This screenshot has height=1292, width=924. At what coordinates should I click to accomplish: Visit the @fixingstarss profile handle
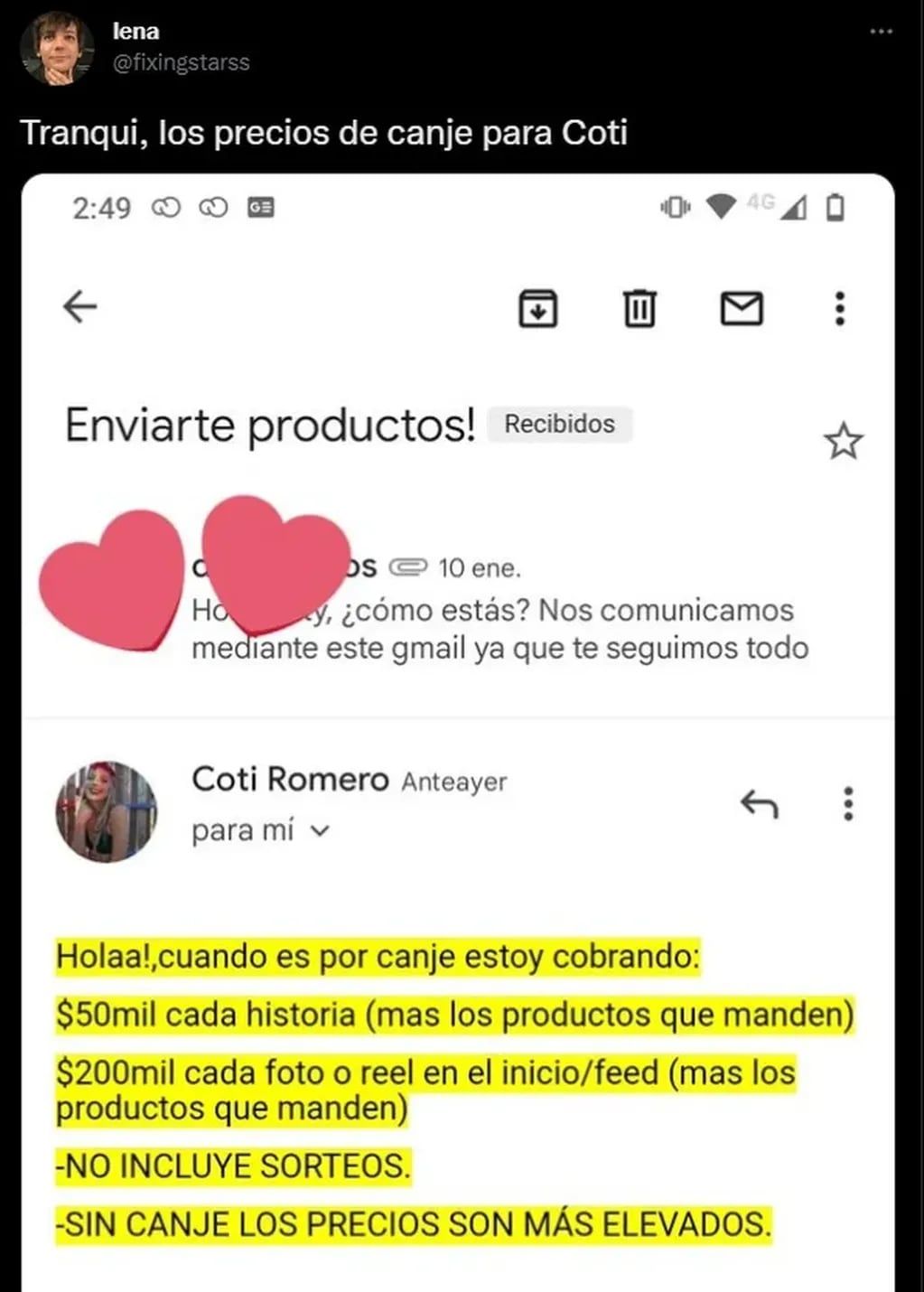click(179, 63)
